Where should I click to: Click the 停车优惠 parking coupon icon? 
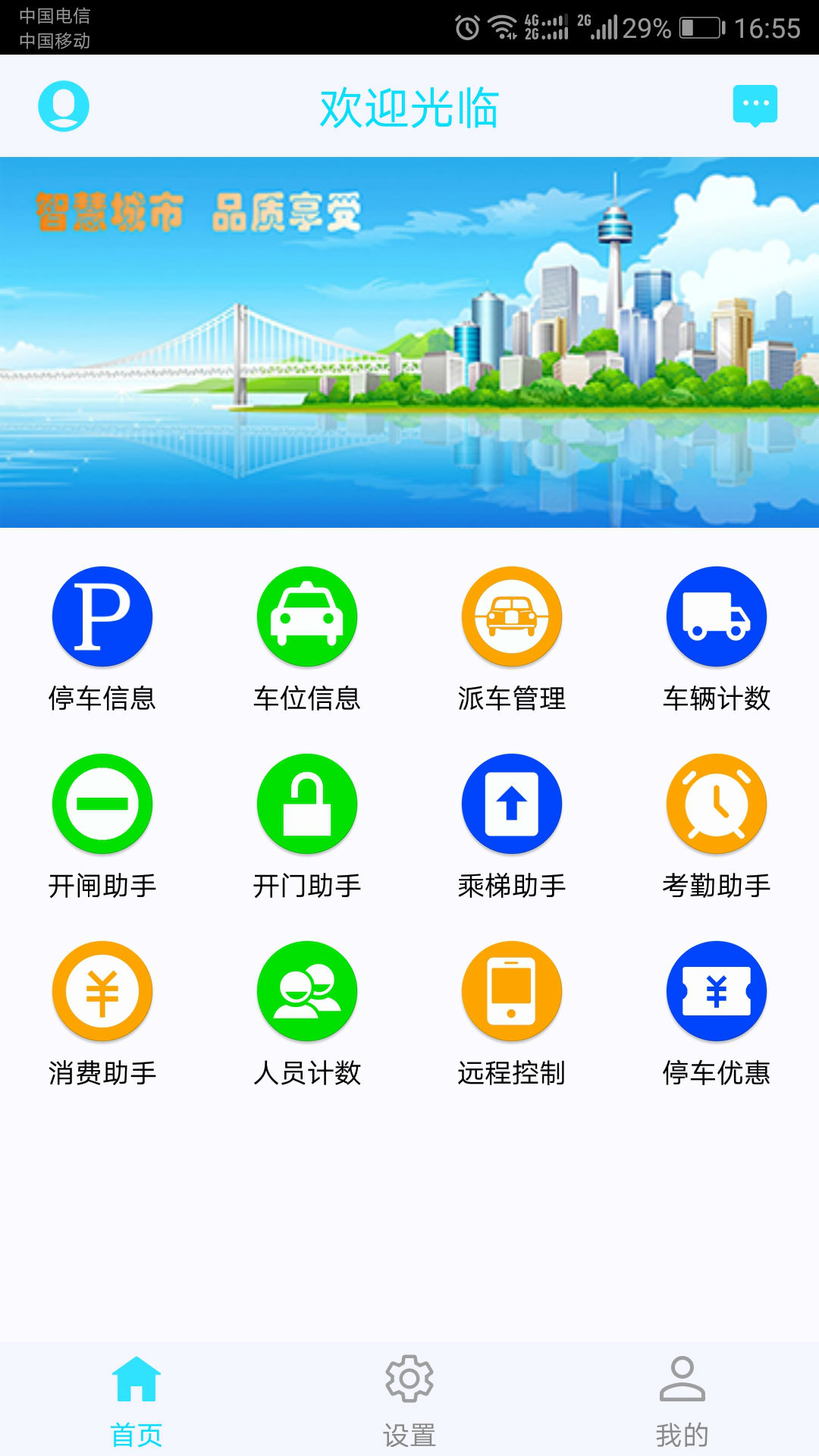[715, 990]
